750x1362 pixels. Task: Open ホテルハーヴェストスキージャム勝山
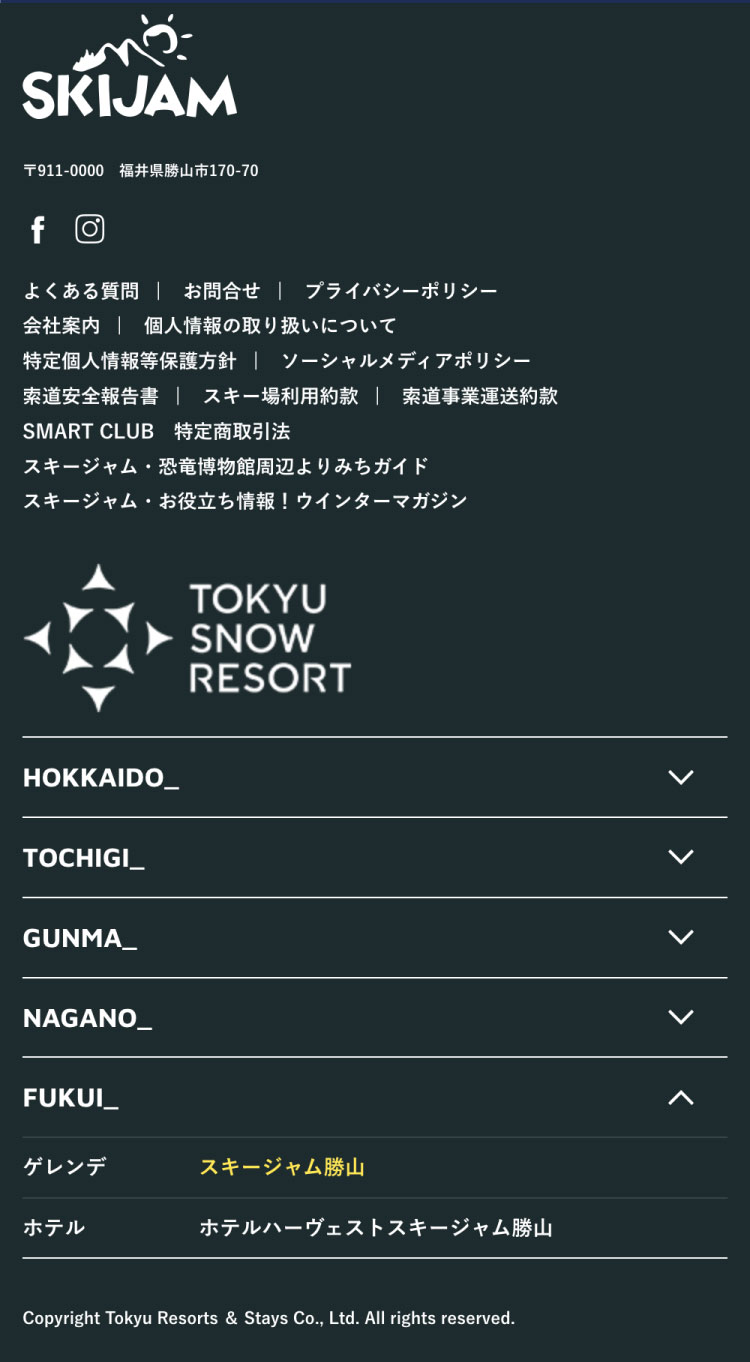376,1227
